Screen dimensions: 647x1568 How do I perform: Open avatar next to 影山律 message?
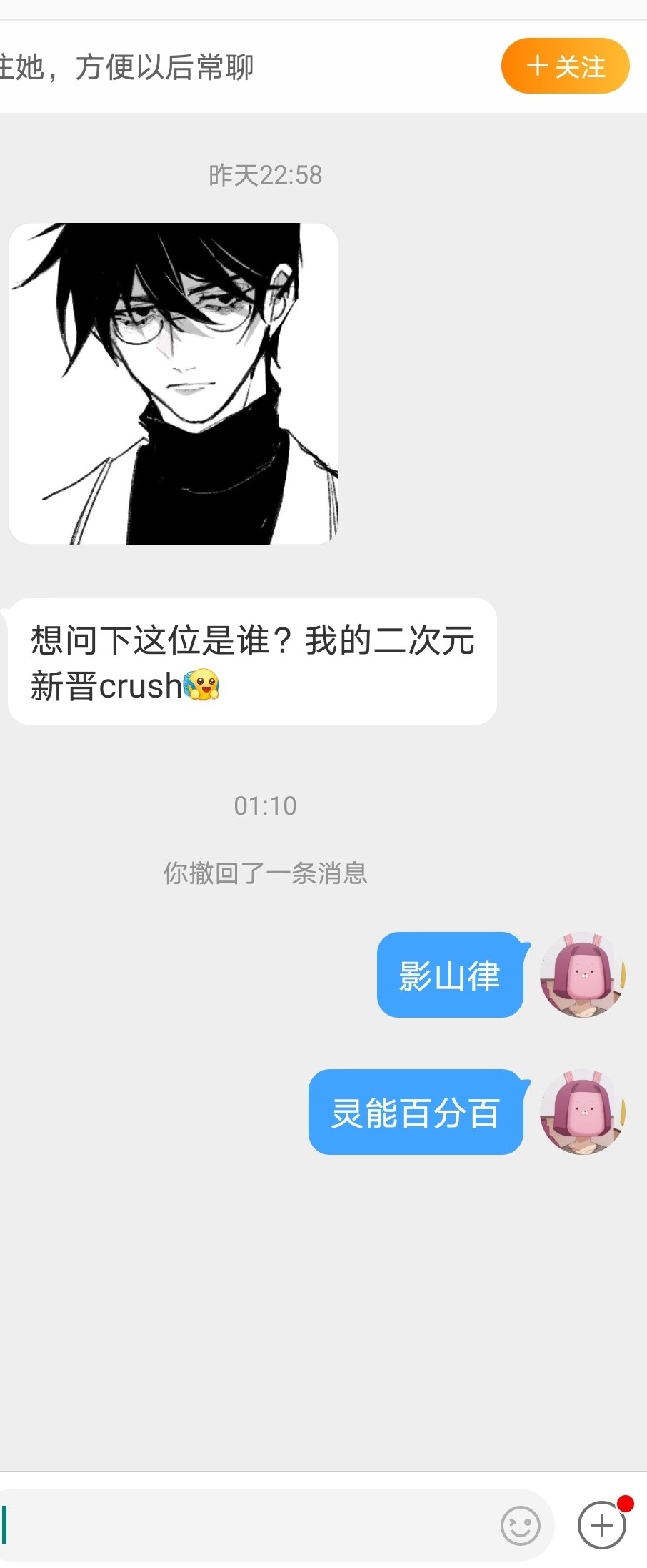(x=582, y=975)
